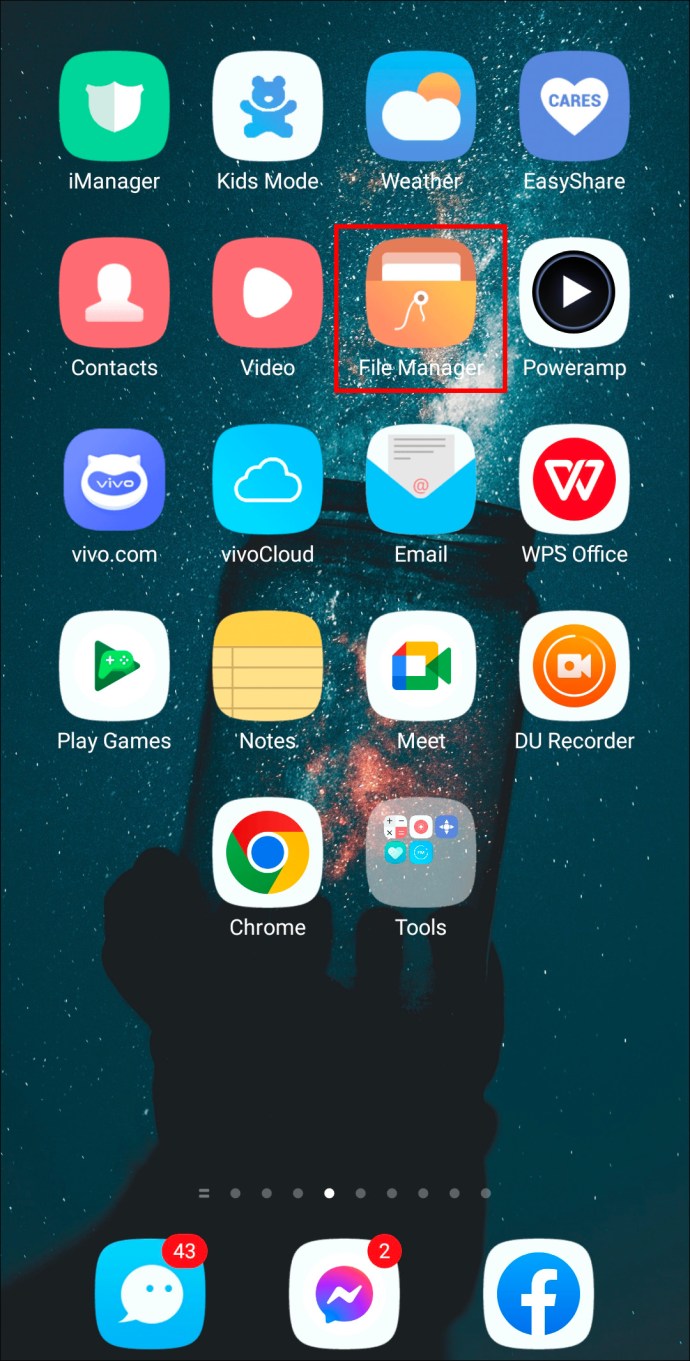This screenshot has width=690, height=1361.
Task: Launch WPS Office
Action: pyautogui.click(x=574, y=479)
